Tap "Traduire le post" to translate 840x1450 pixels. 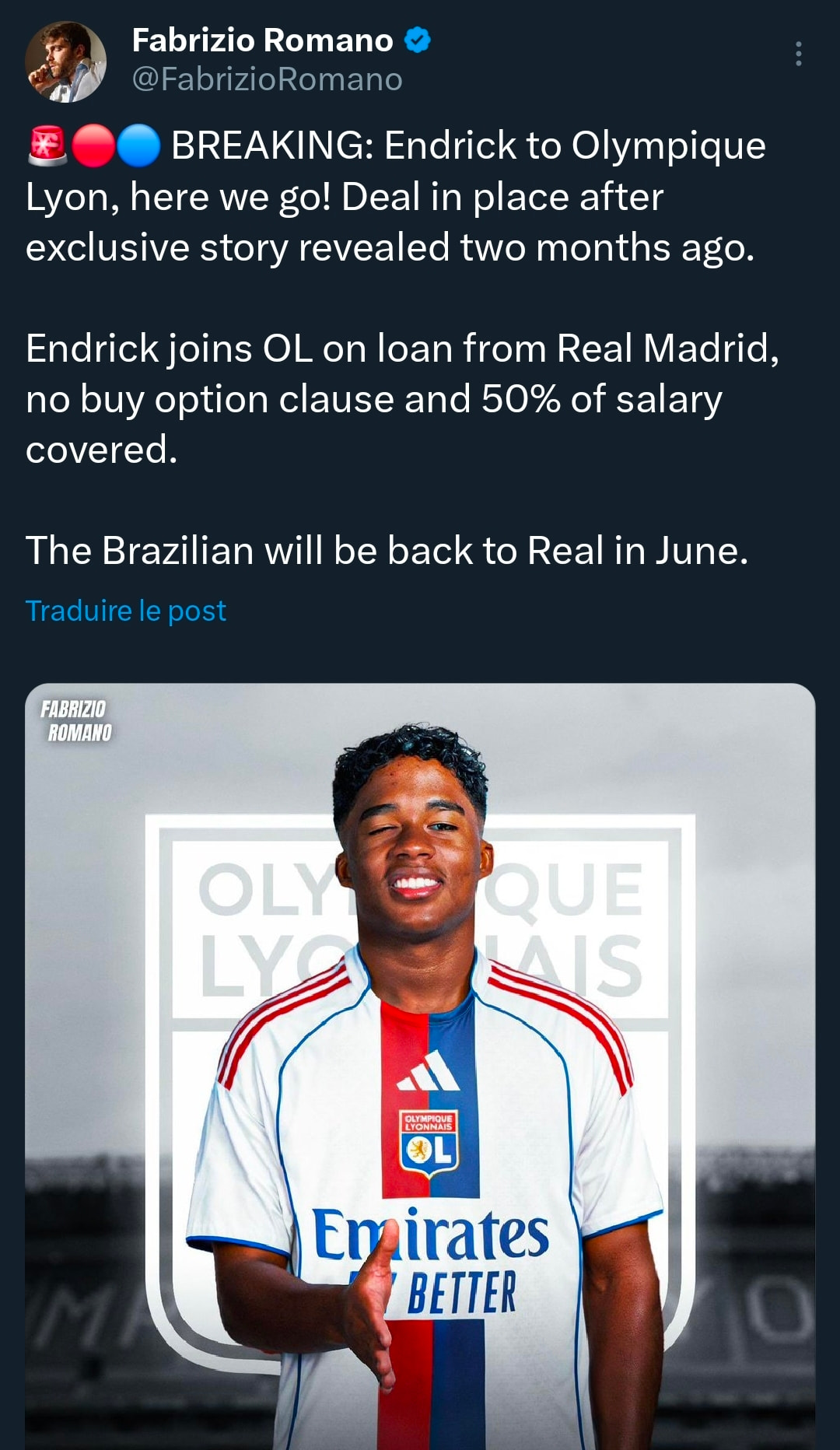125,611
